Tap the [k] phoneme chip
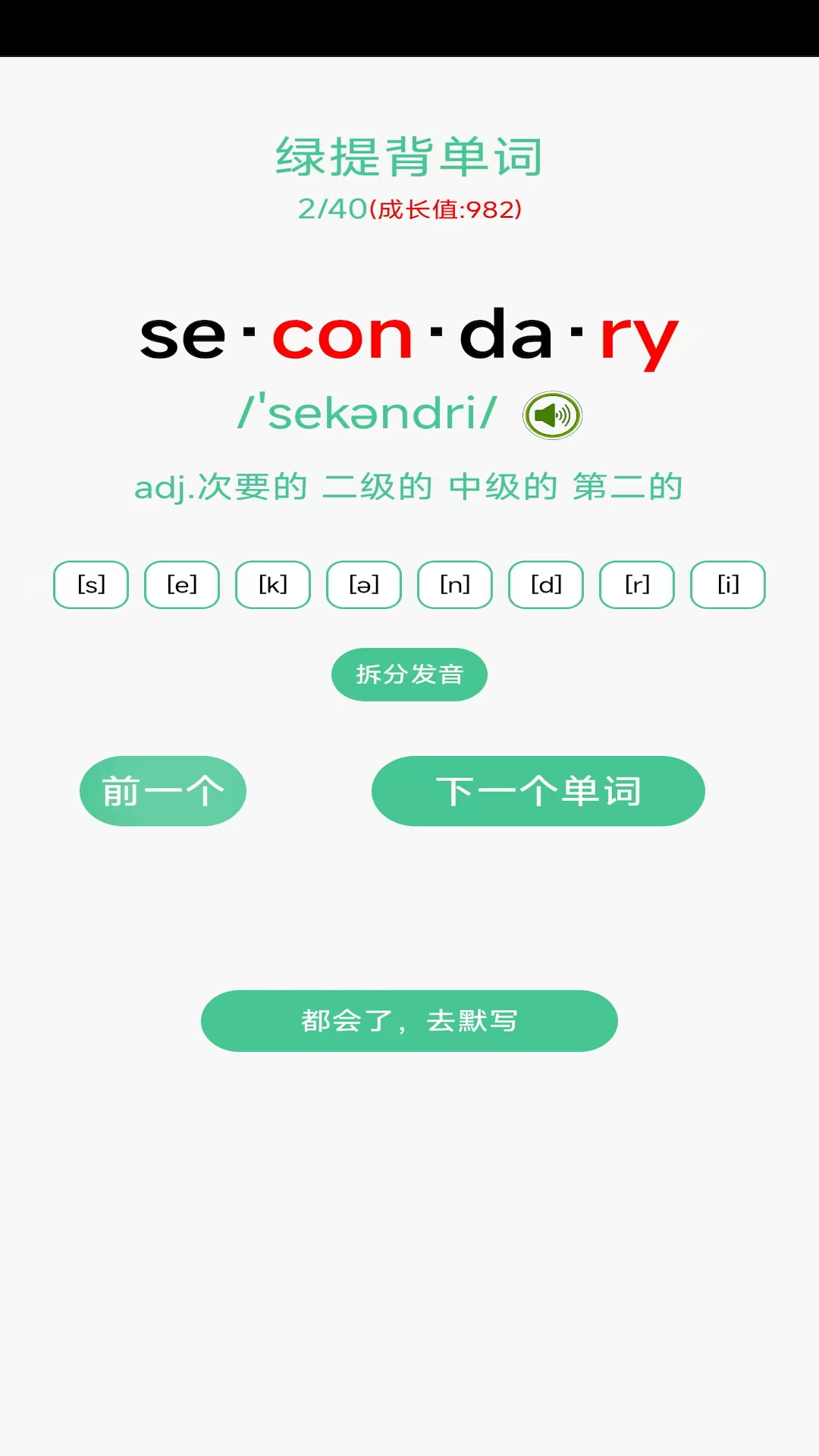 pyautogui.click(x=273, y=585)
